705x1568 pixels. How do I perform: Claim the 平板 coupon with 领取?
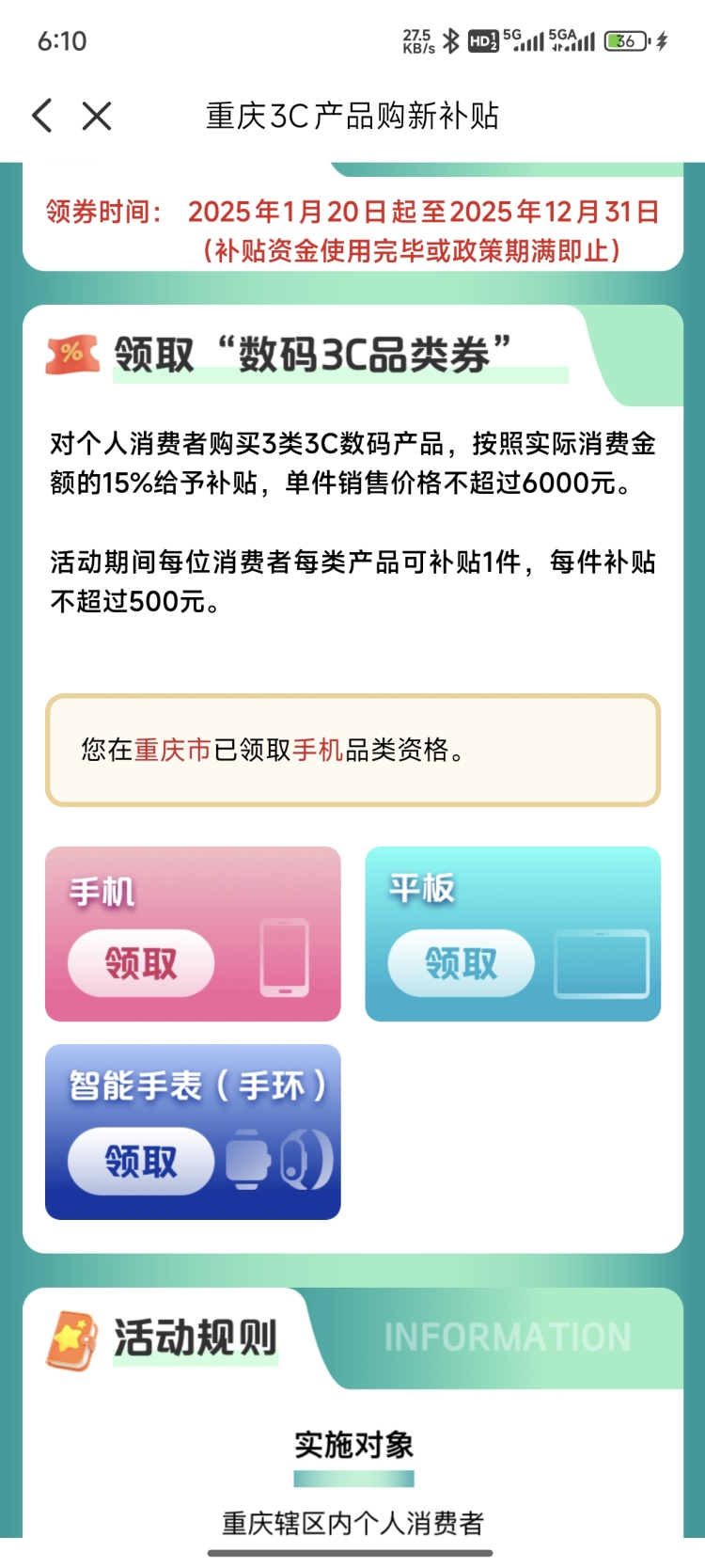(x=461, y=963)
